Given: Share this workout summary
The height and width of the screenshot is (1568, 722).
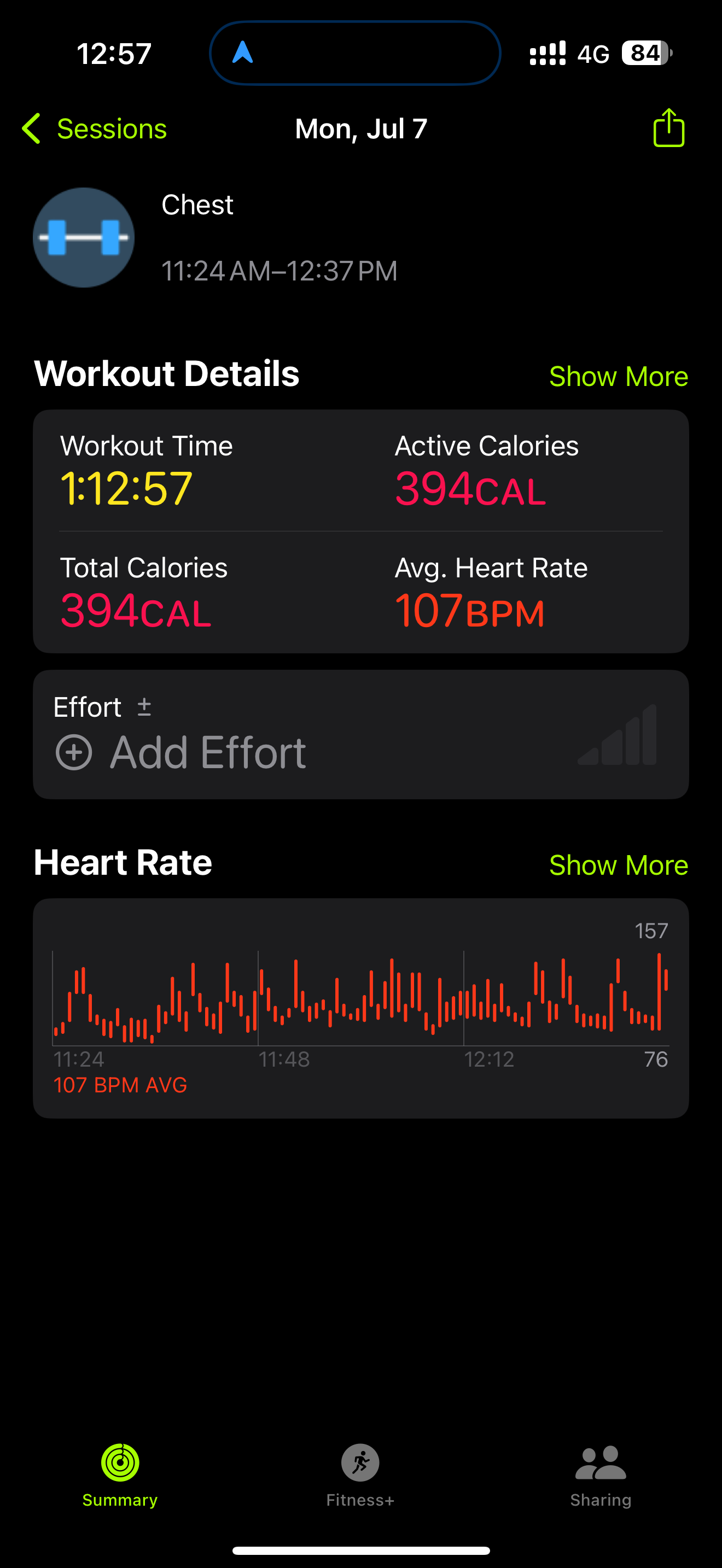Looking at the screenshot, I should 668,128.
